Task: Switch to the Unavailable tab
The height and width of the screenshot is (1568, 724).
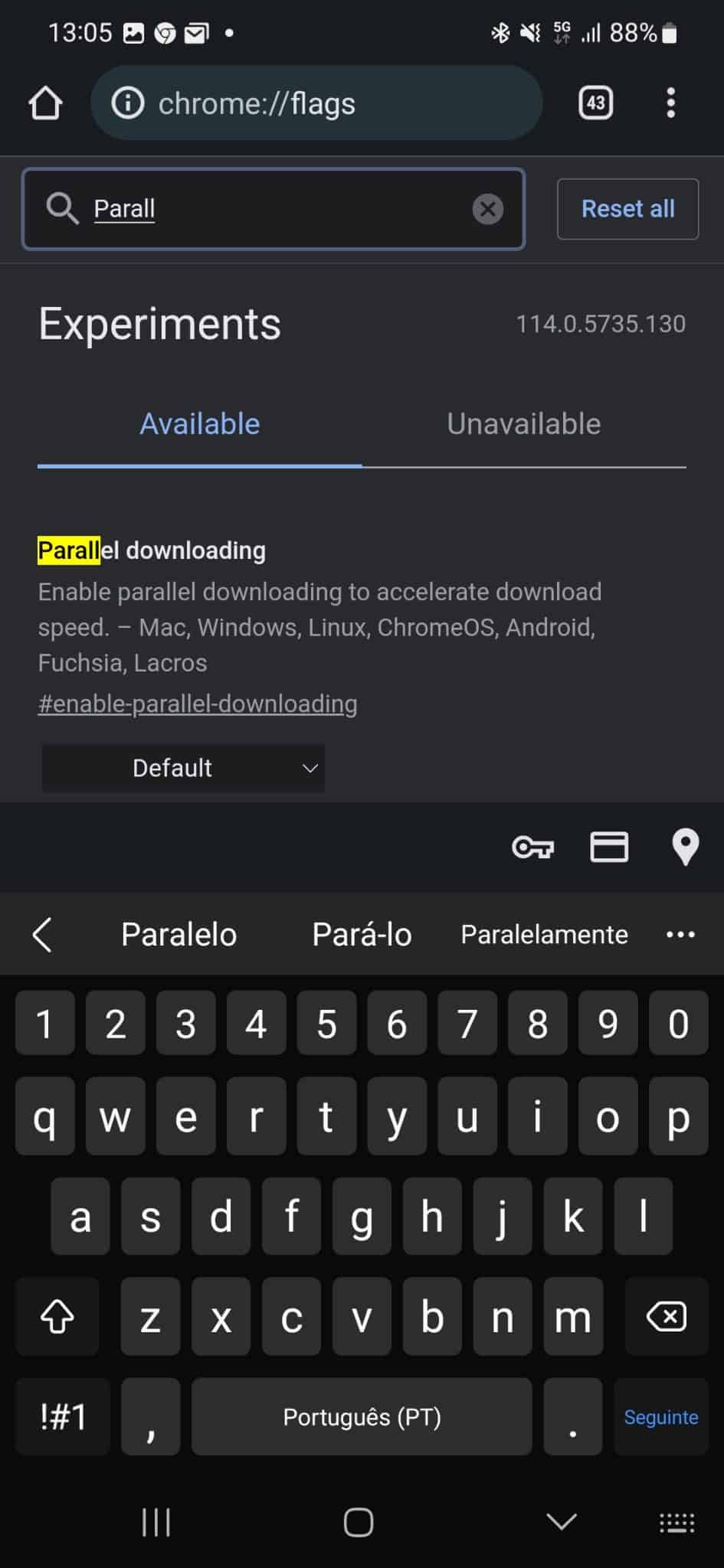Action: (524, 424)
